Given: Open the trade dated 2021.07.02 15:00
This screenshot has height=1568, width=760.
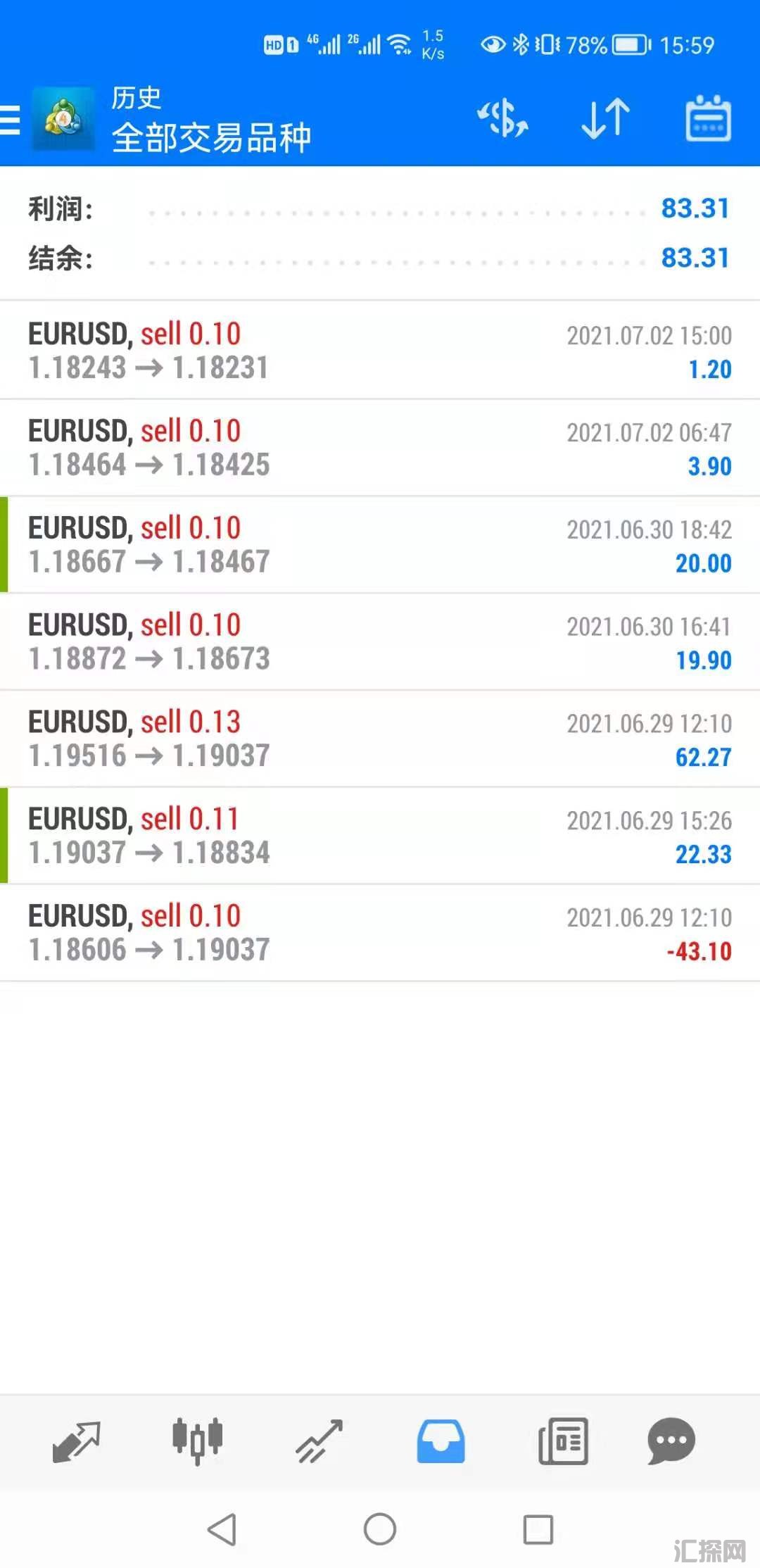Looking at the screenshot, I should (380, 351).
